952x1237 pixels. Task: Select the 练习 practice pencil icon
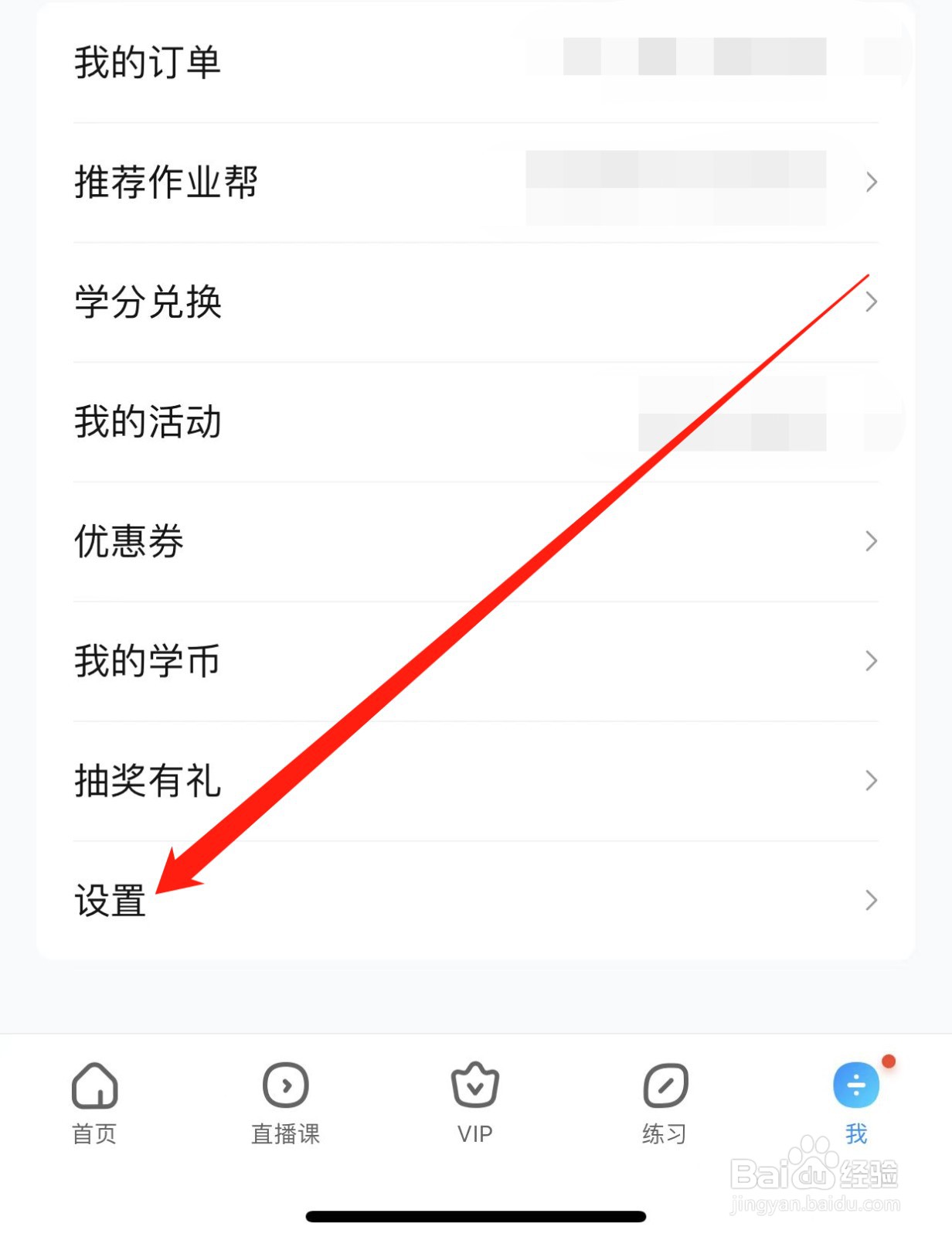(665, 1085)
